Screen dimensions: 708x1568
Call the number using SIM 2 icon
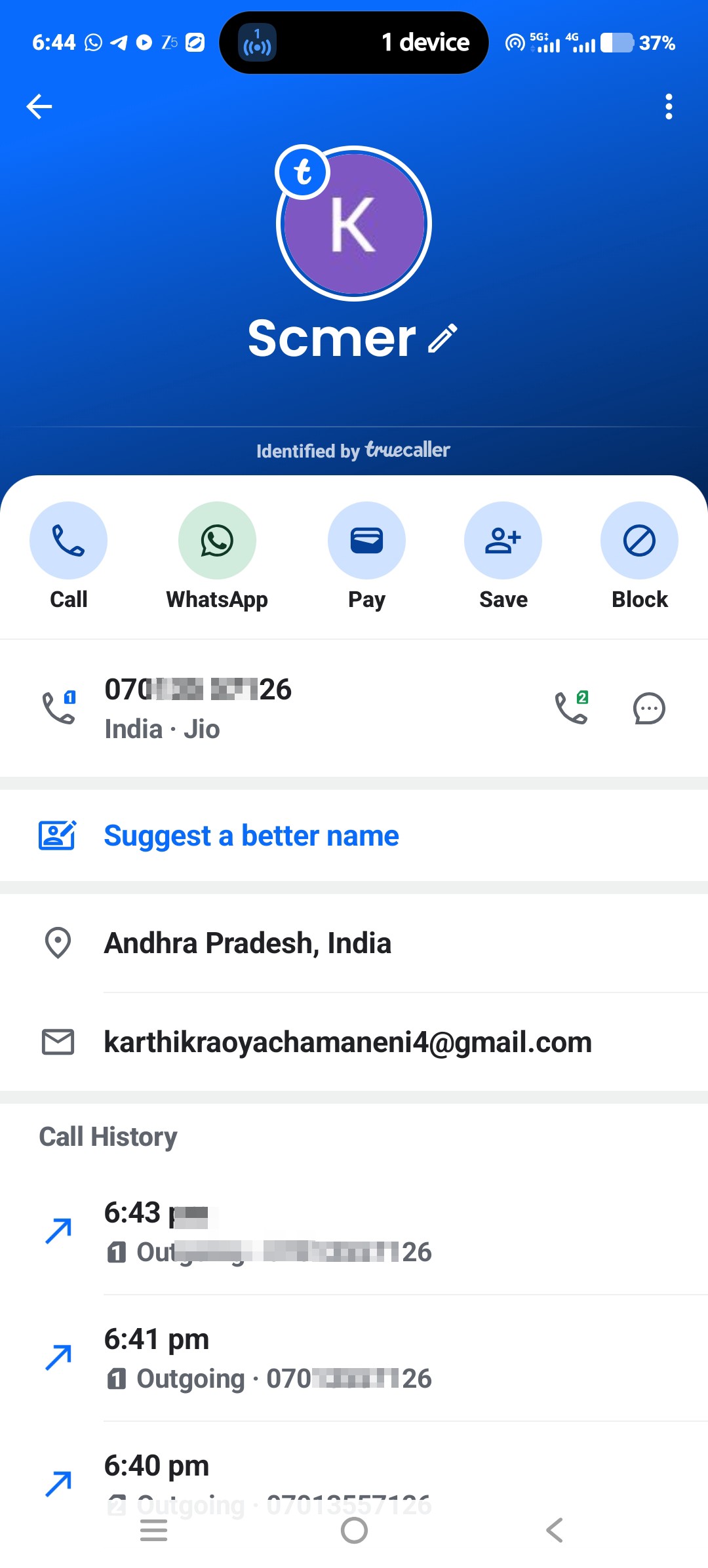[x=572, y=707]
